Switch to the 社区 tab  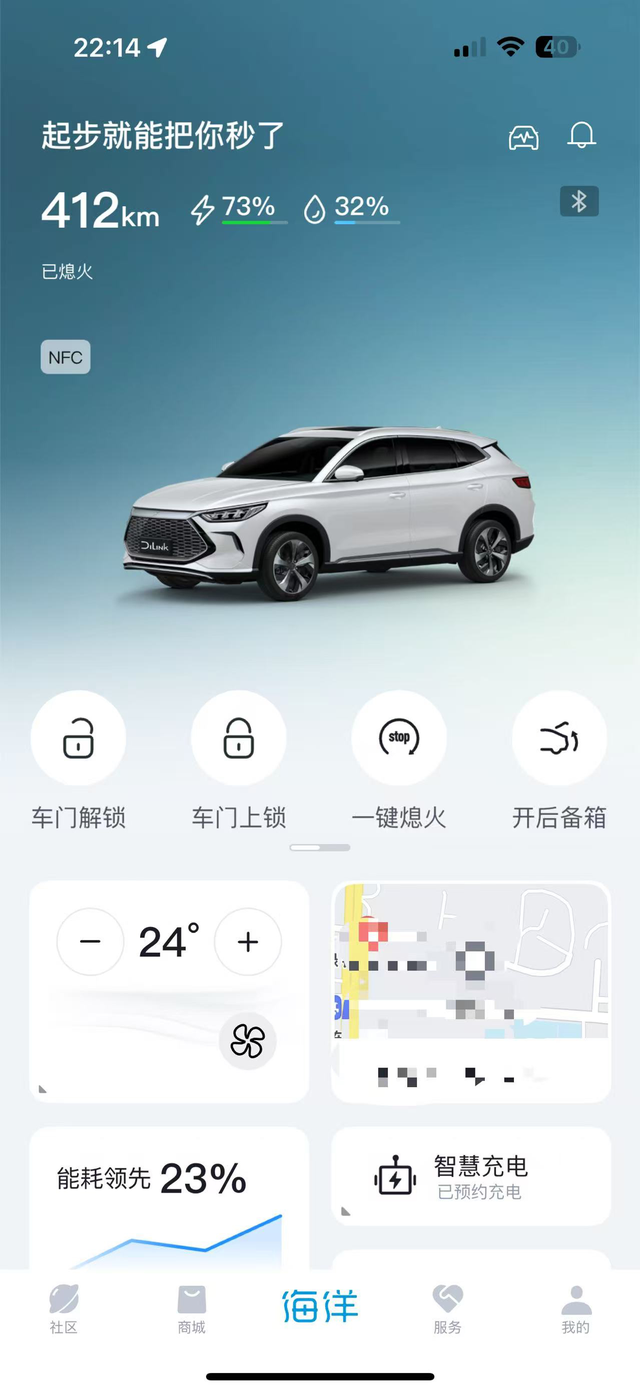pyautogui.click(x=64, y=1310)
